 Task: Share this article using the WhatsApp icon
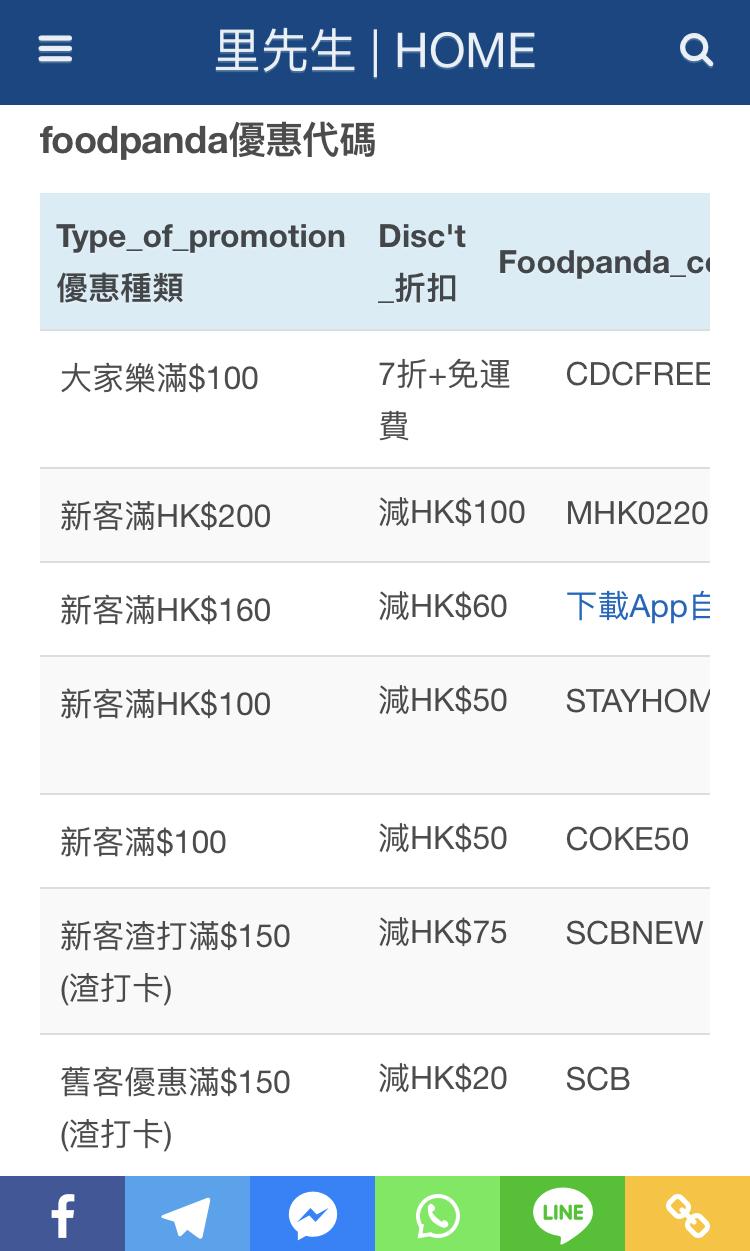coord(437,1213)
